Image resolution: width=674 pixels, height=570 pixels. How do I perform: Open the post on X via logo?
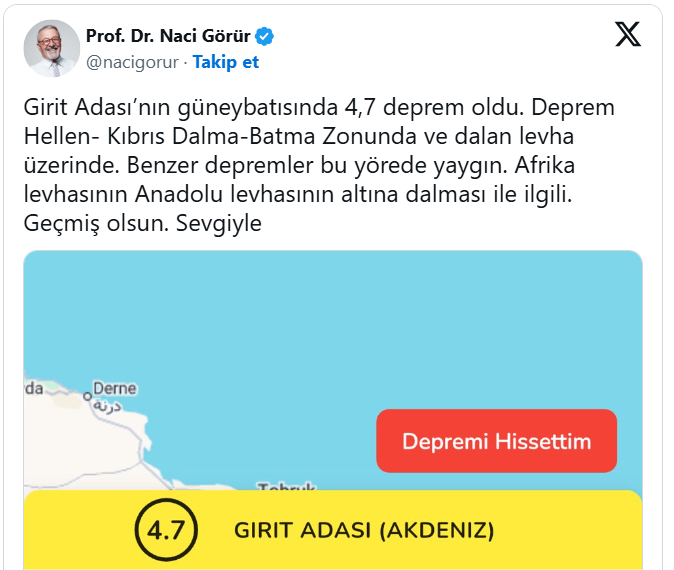(627, 36)
